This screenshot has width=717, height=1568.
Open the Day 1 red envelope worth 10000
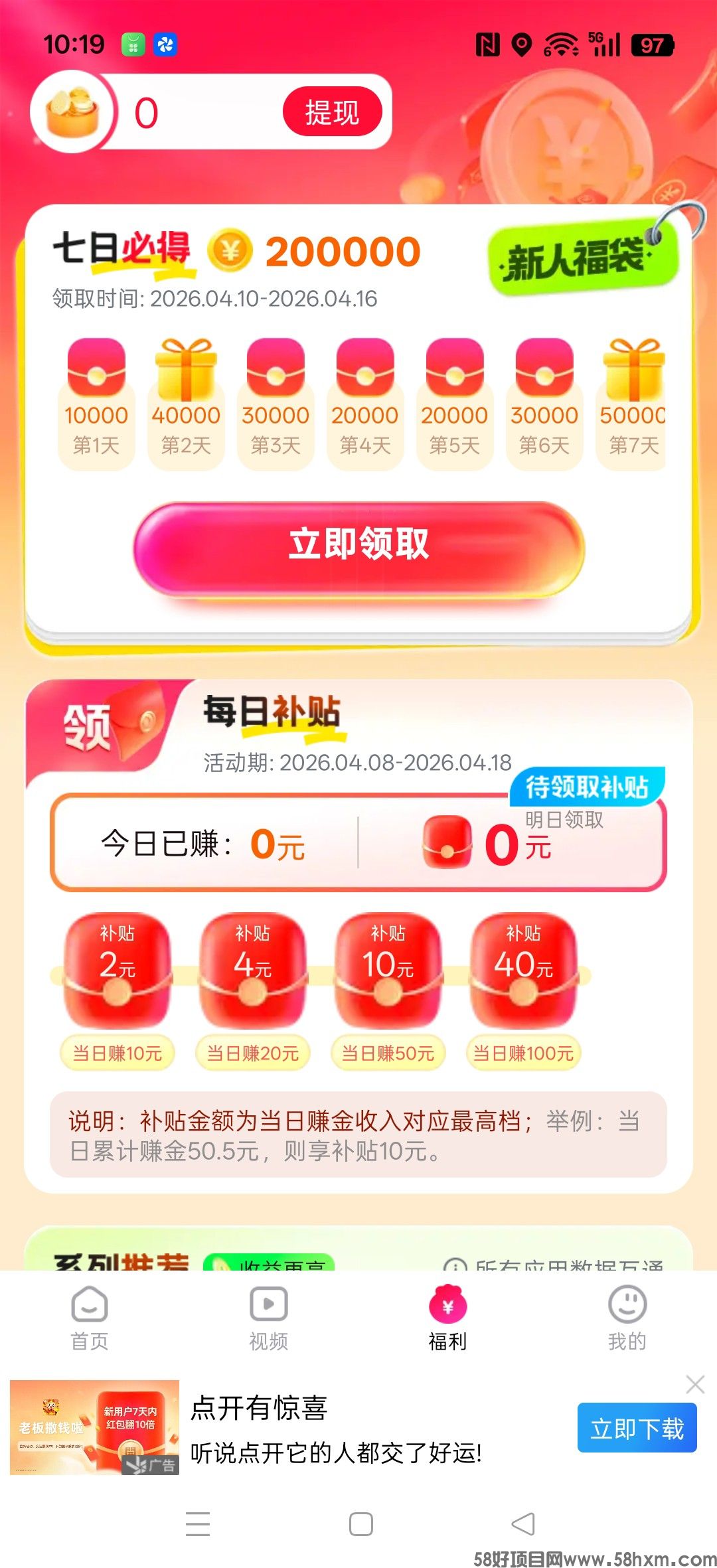point(96,370)
